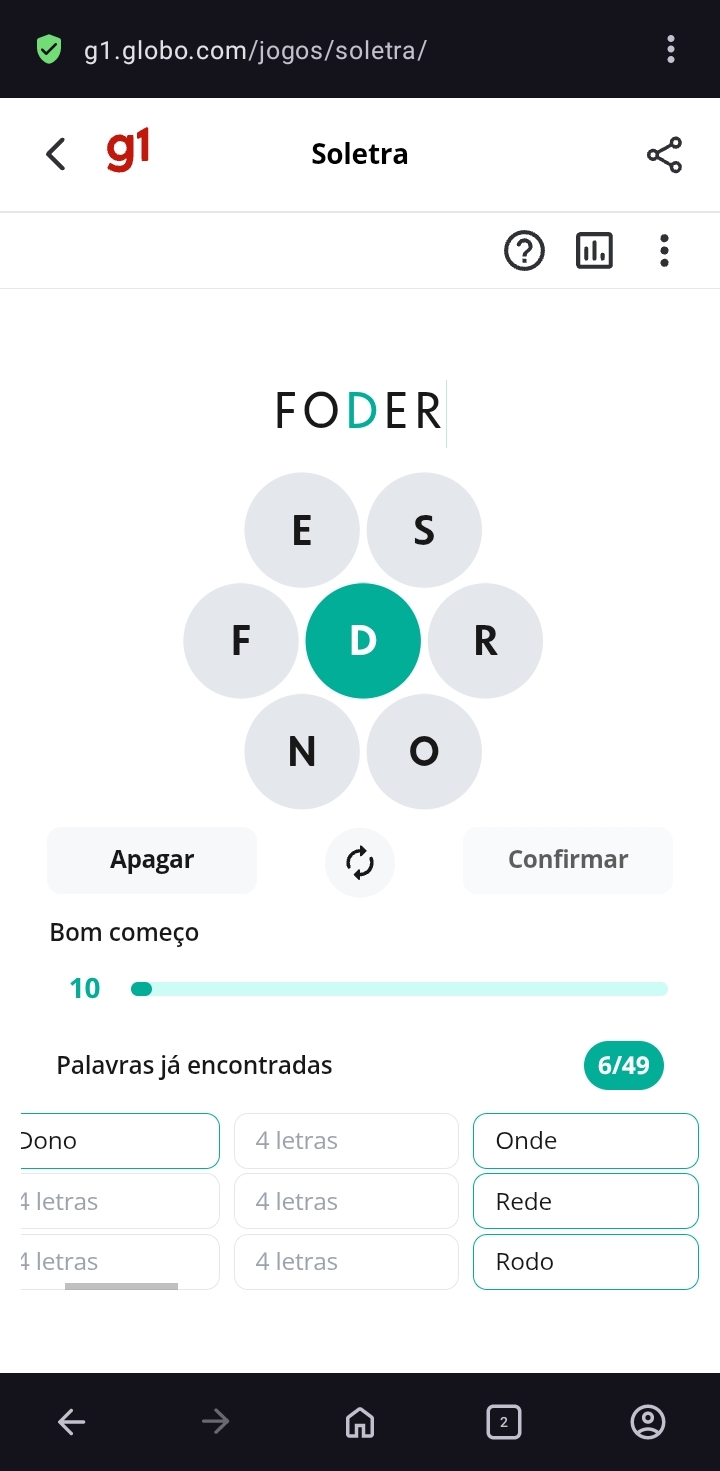Confirm the typed word
The width and height of the screenshot is (720, 1471).
coord(568,860)
